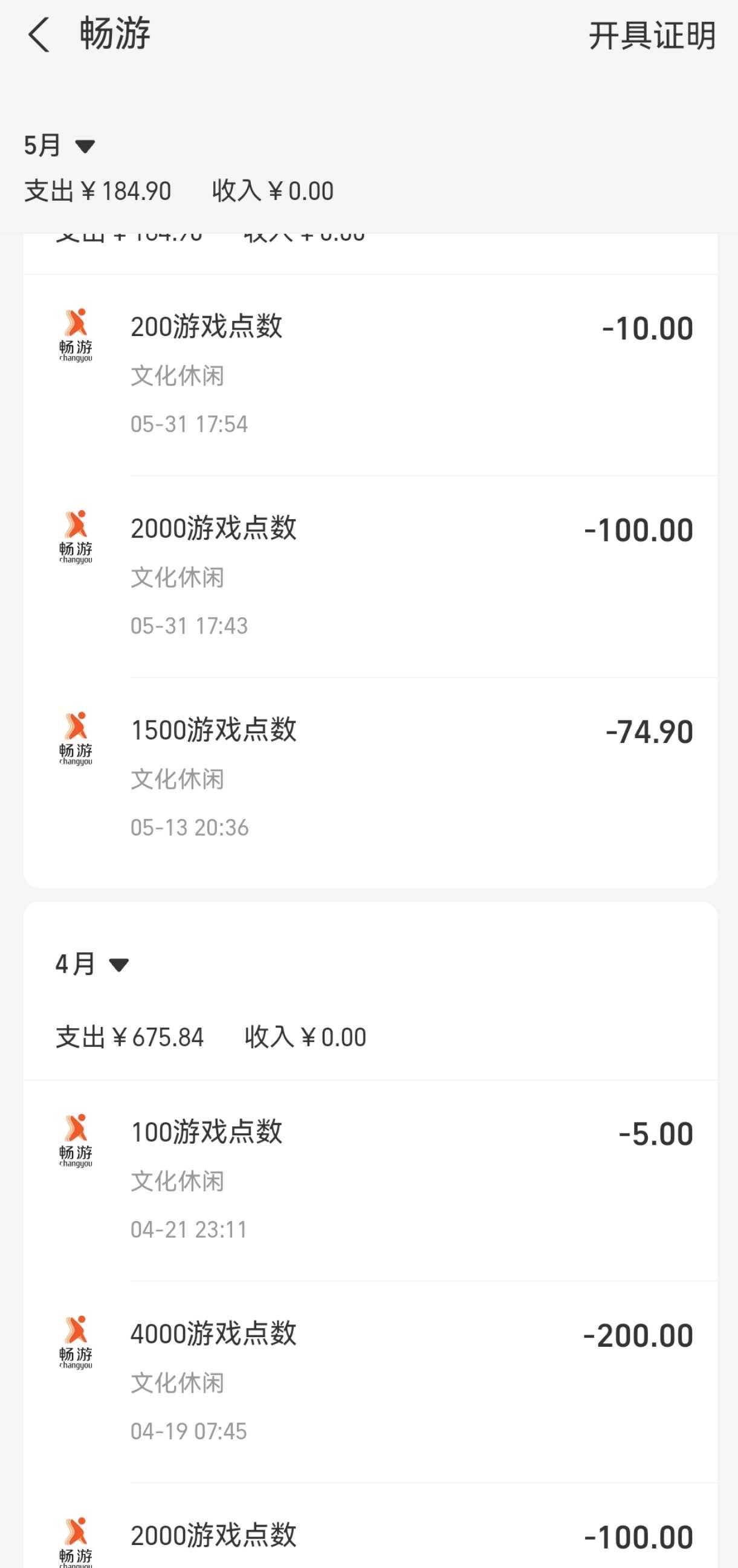View the 100游戏点数 -5.00 transaction
This screenshot has height=1568, width=738.
370,1180
